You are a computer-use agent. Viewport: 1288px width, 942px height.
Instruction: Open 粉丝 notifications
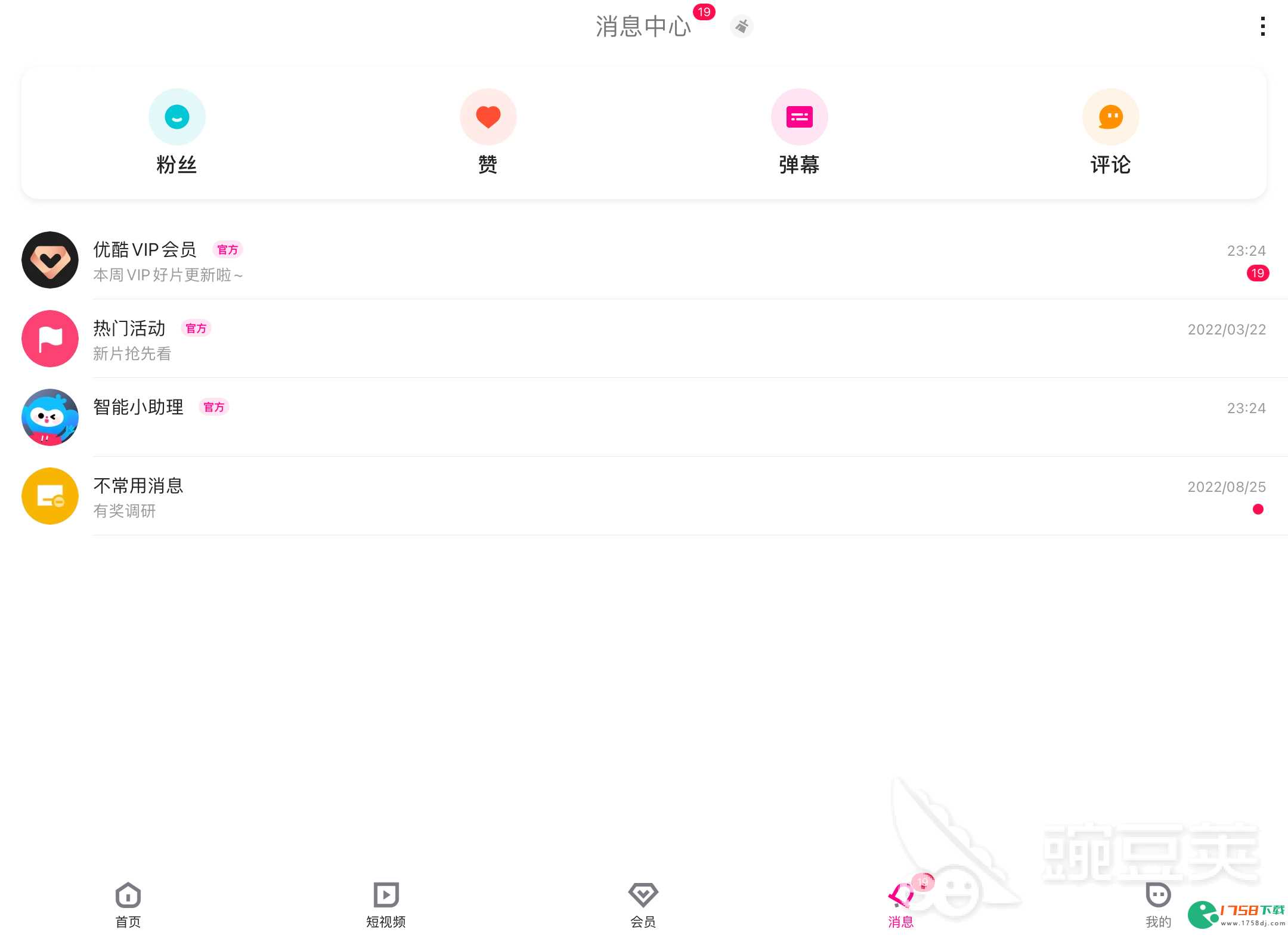[x=177, y=132]
